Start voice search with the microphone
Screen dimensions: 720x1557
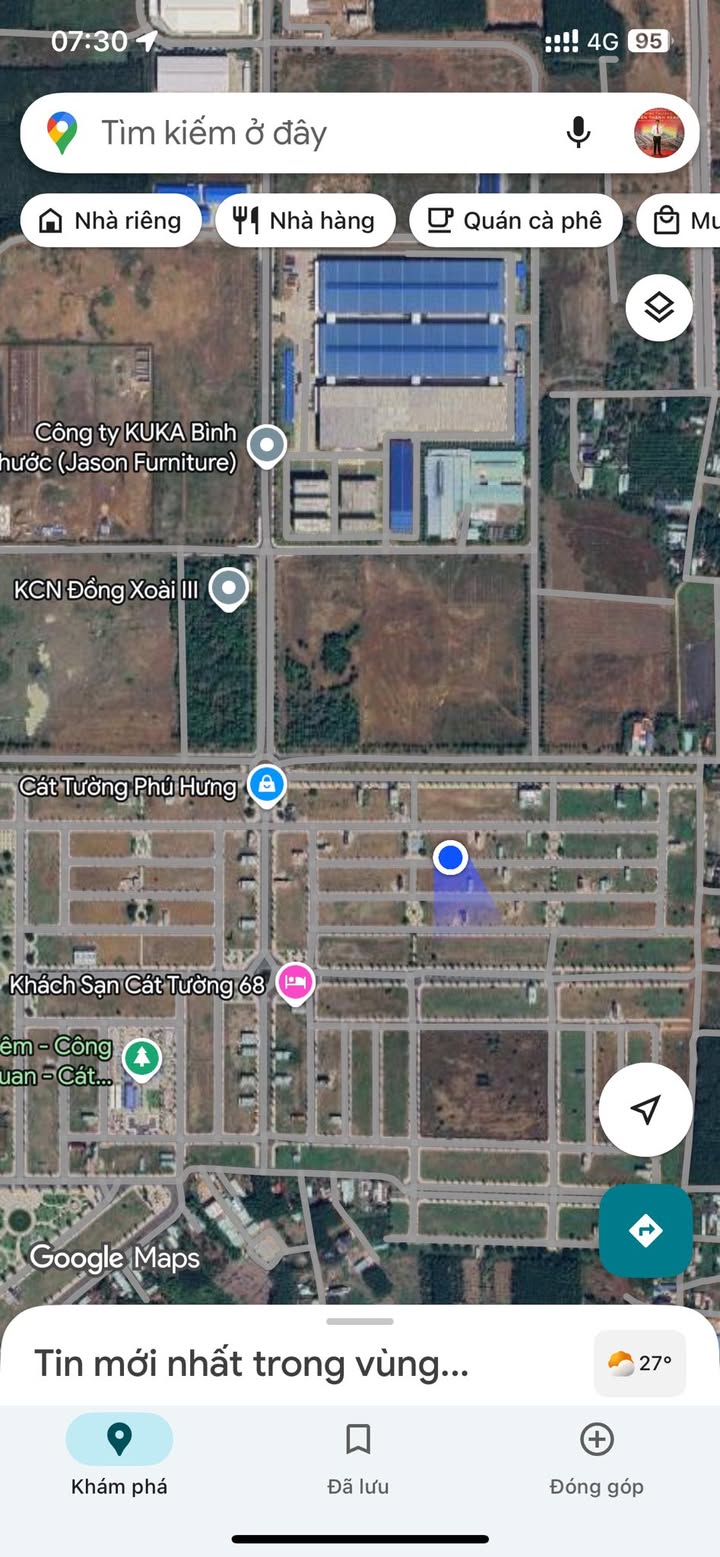pos(578,133)
